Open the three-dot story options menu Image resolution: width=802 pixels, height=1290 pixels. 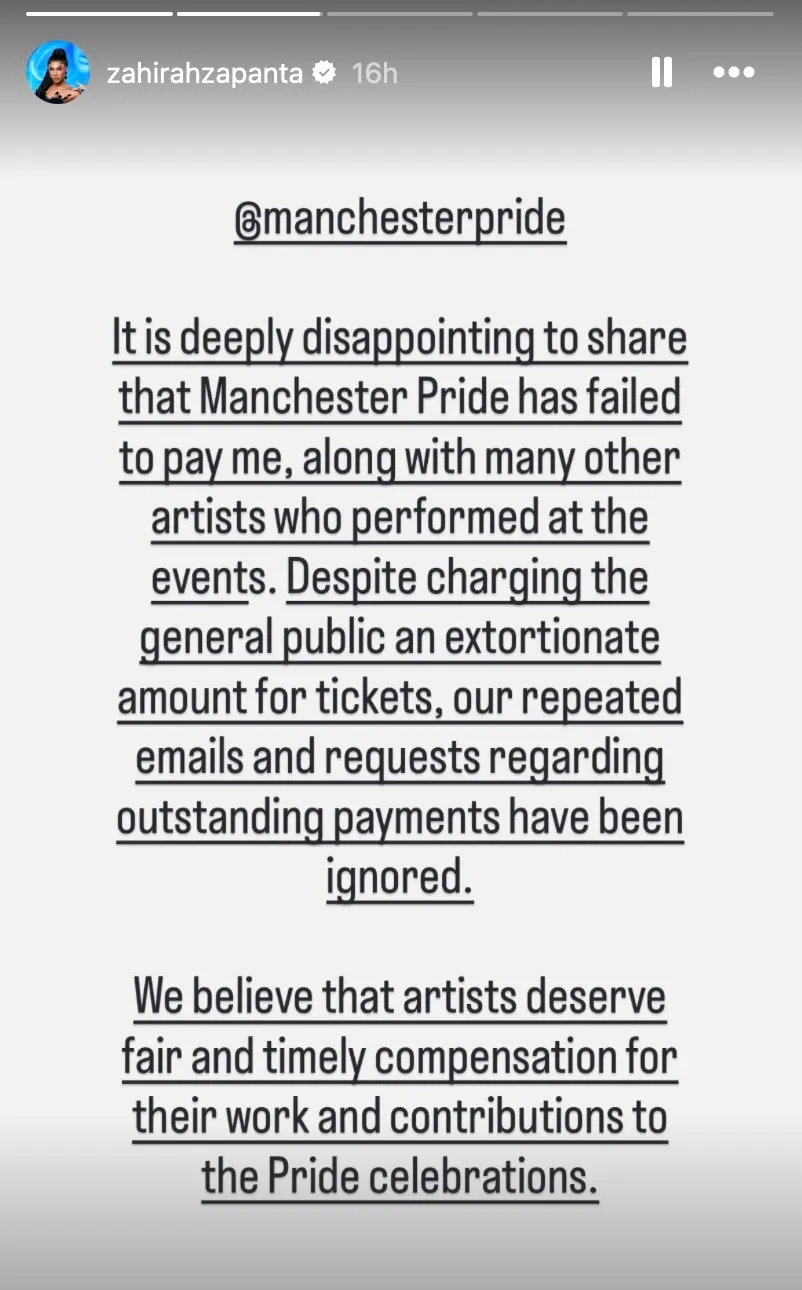(x=733, y=72)
